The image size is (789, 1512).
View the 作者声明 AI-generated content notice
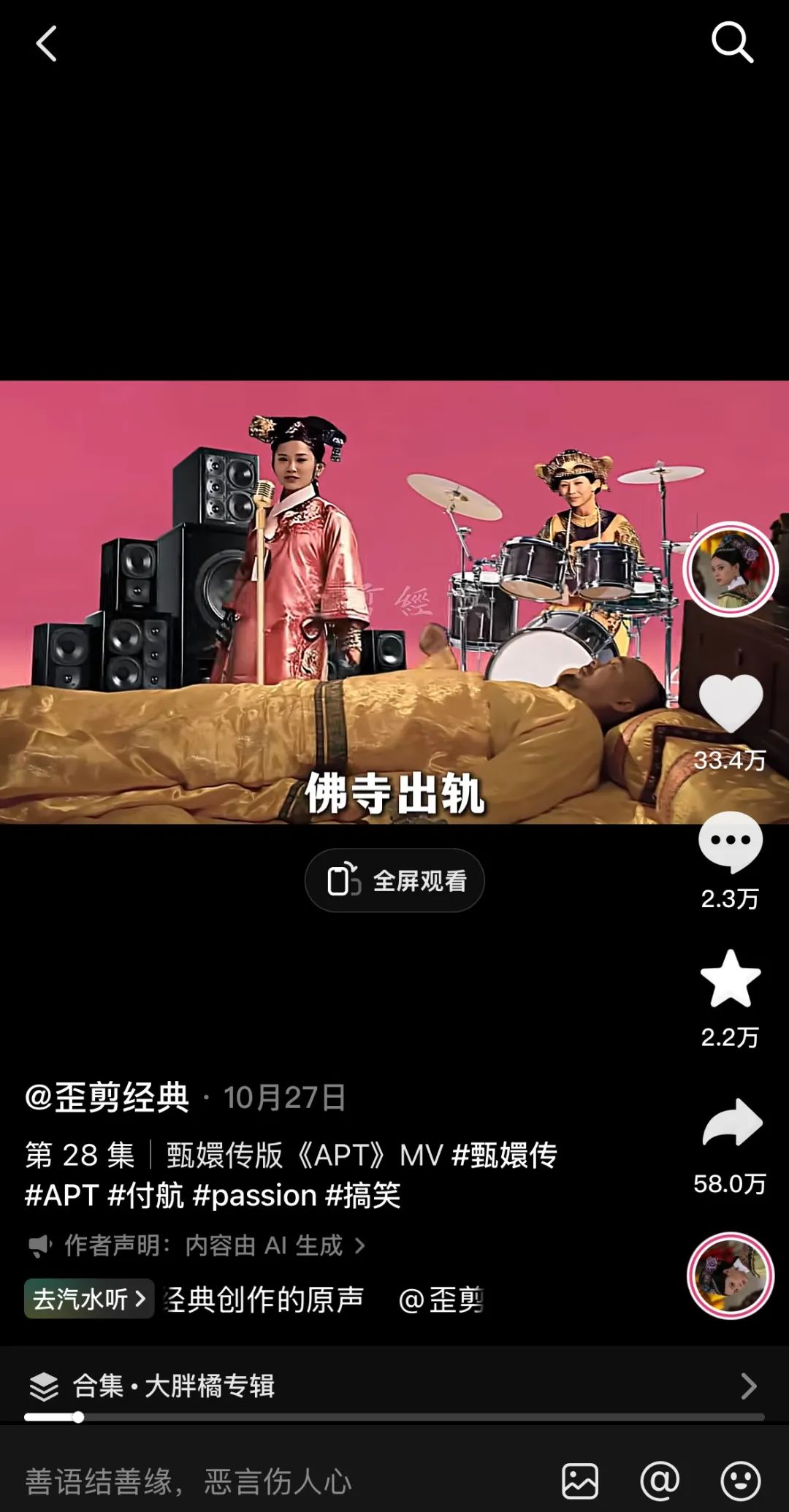(x=197, y=1245)
